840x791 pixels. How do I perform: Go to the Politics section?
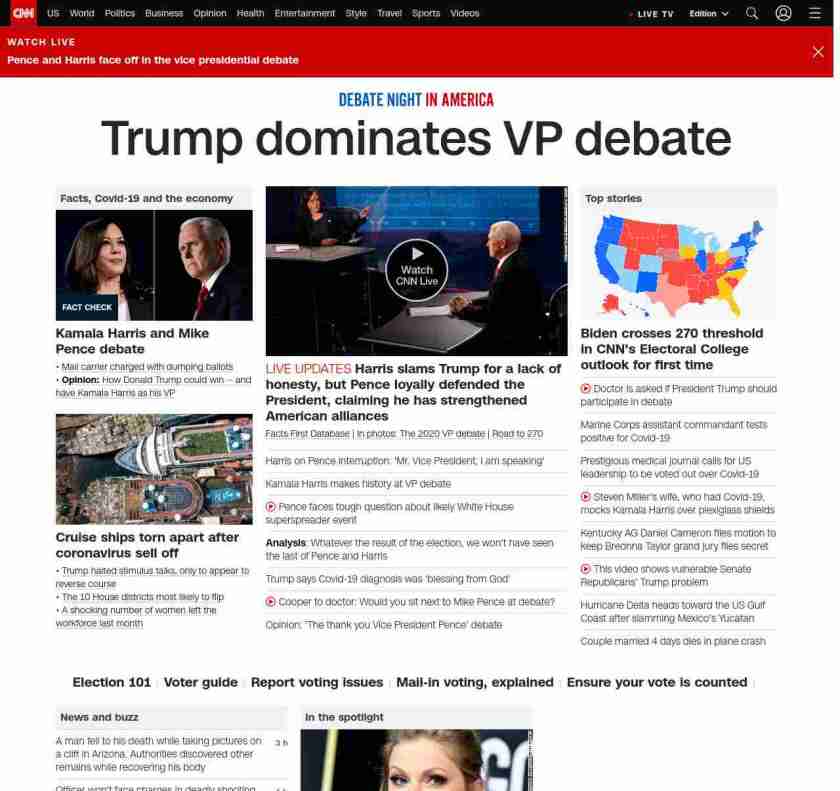(120, 14)
